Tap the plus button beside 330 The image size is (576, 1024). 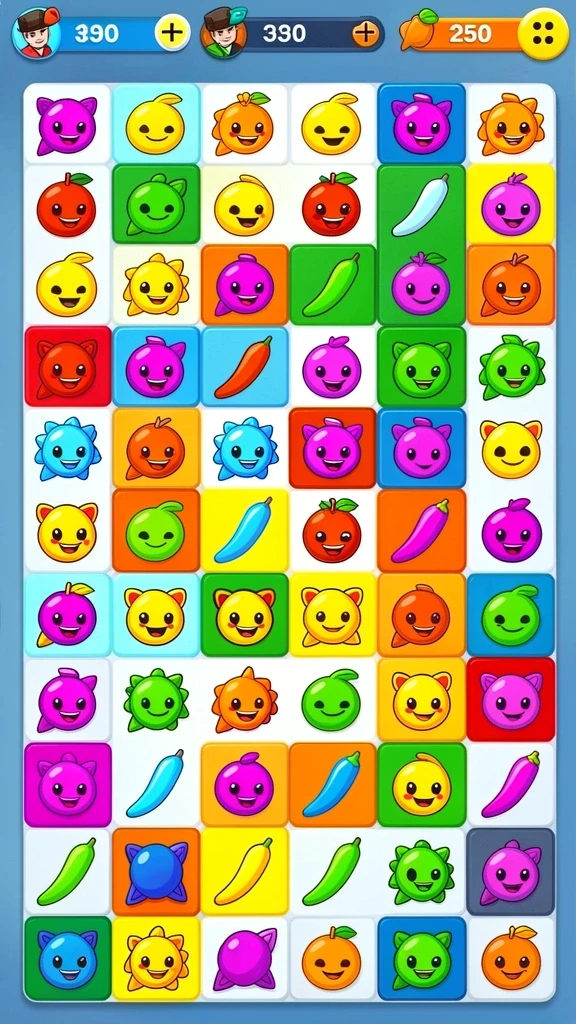tap(366, 33)
